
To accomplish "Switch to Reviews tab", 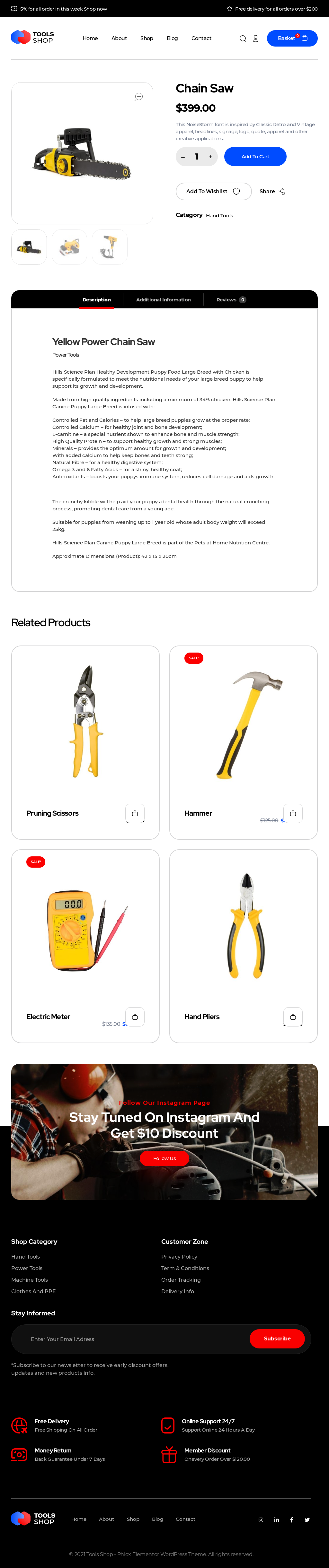I will tap(231, 299).
